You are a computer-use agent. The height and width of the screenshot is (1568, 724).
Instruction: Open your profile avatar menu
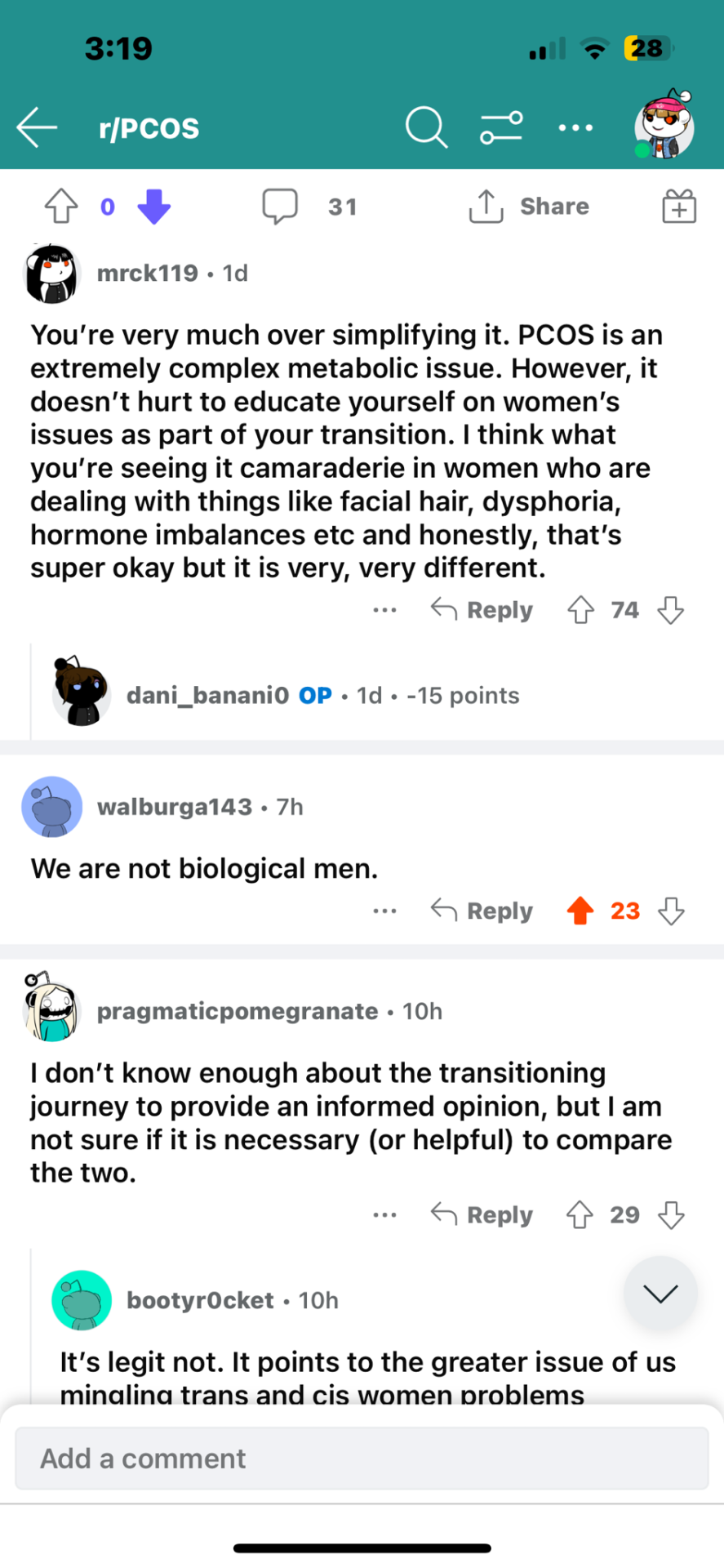click(665, 125)
